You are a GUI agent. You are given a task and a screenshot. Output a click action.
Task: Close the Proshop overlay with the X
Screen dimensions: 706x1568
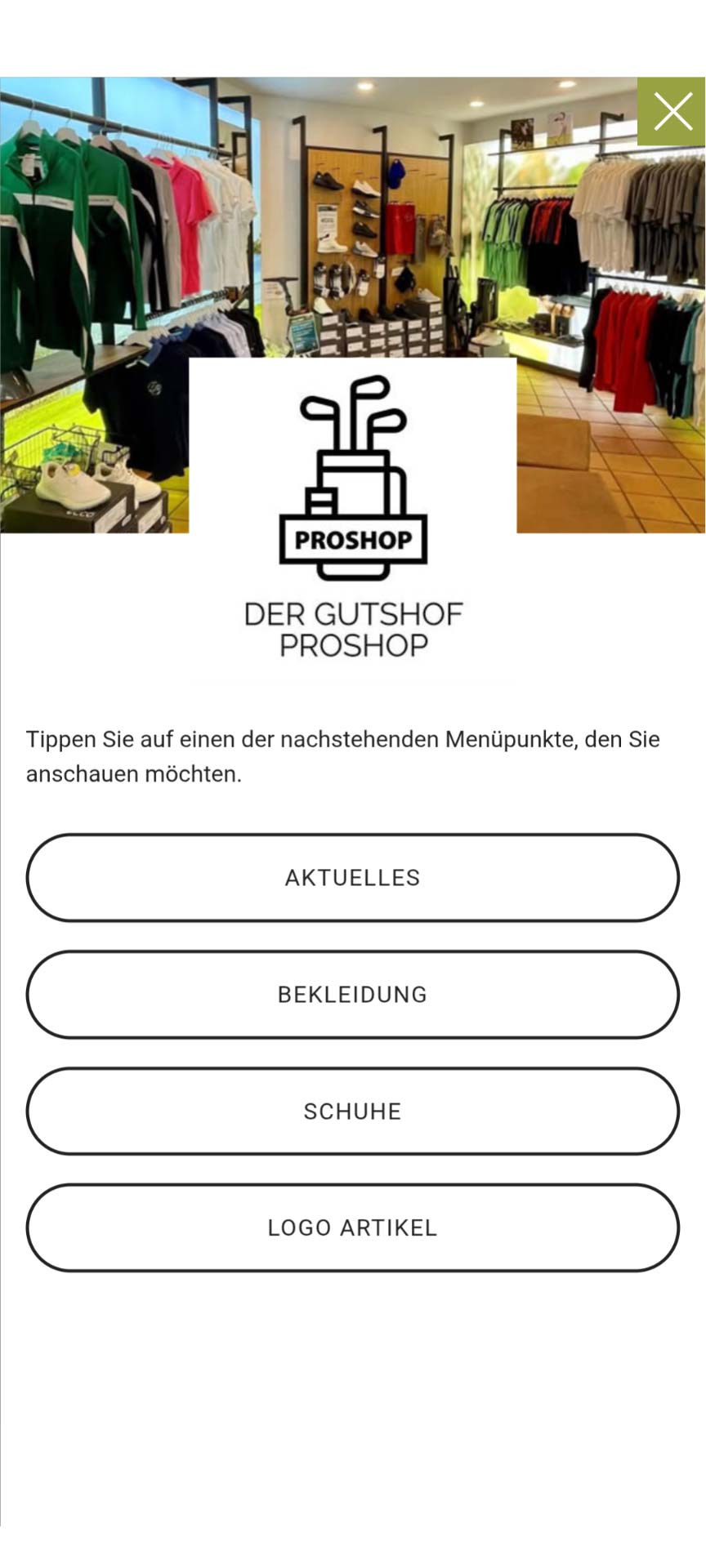point(672,112)
